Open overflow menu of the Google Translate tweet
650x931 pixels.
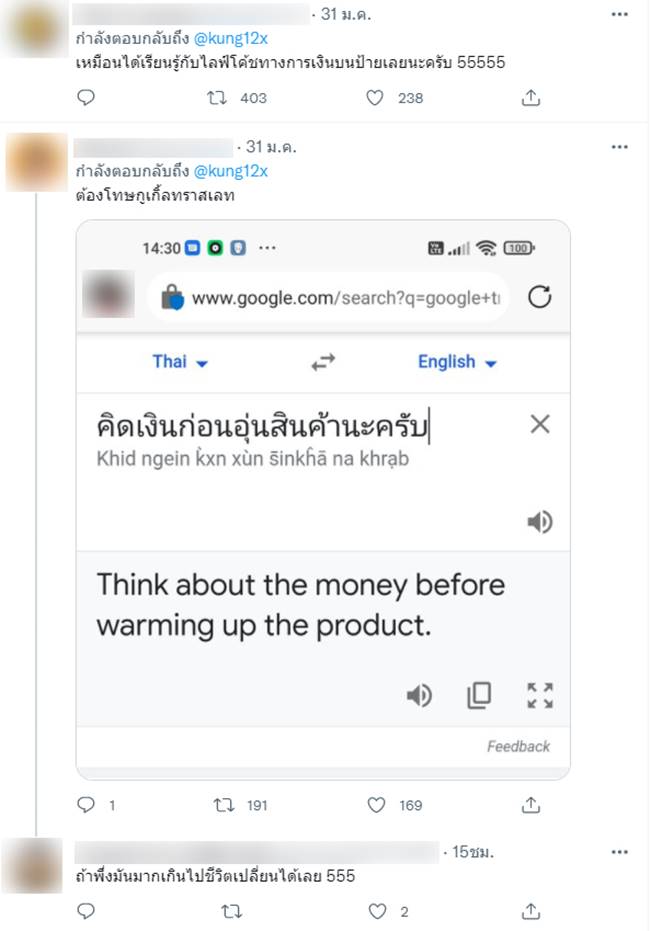coord(620,148)
